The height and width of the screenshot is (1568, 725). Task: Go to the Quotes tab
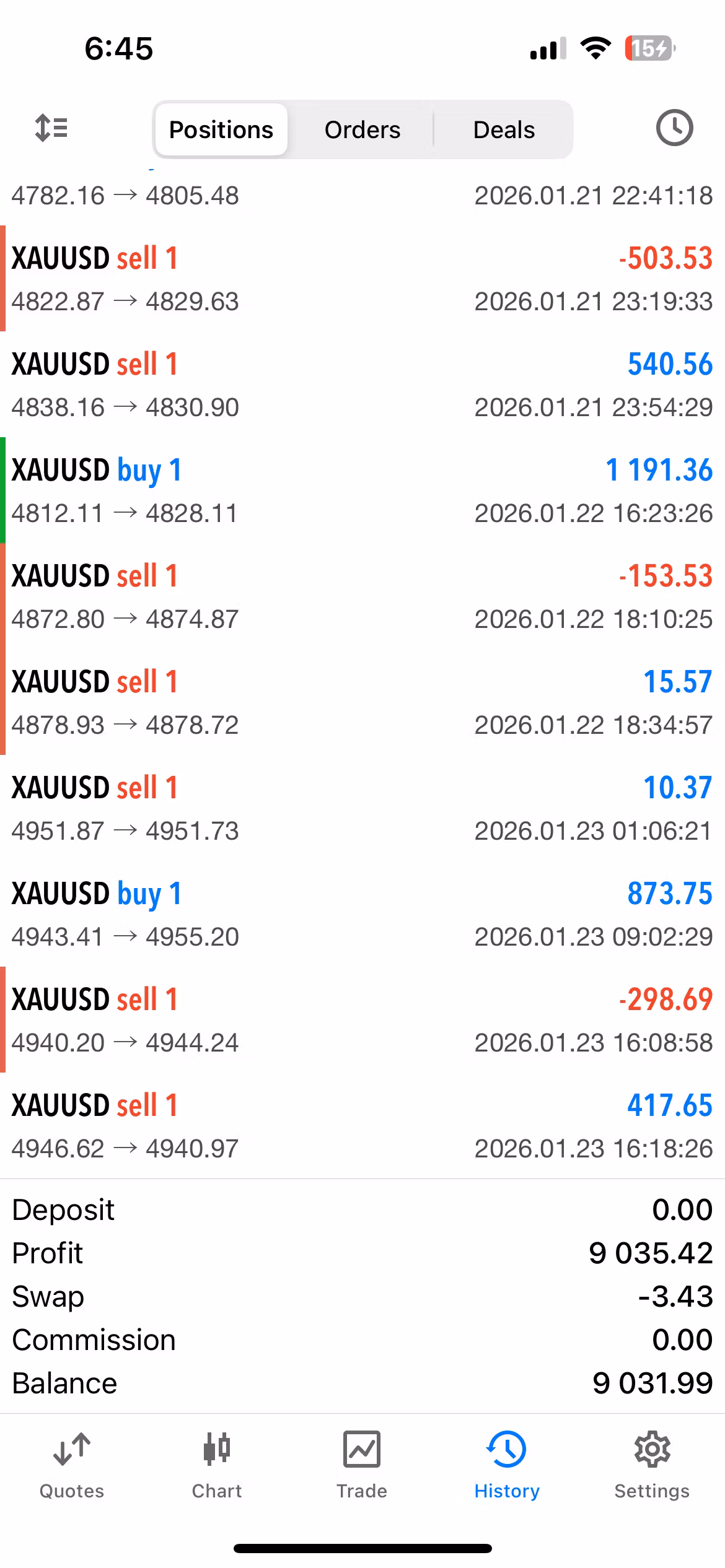[x=72, y=1465]
